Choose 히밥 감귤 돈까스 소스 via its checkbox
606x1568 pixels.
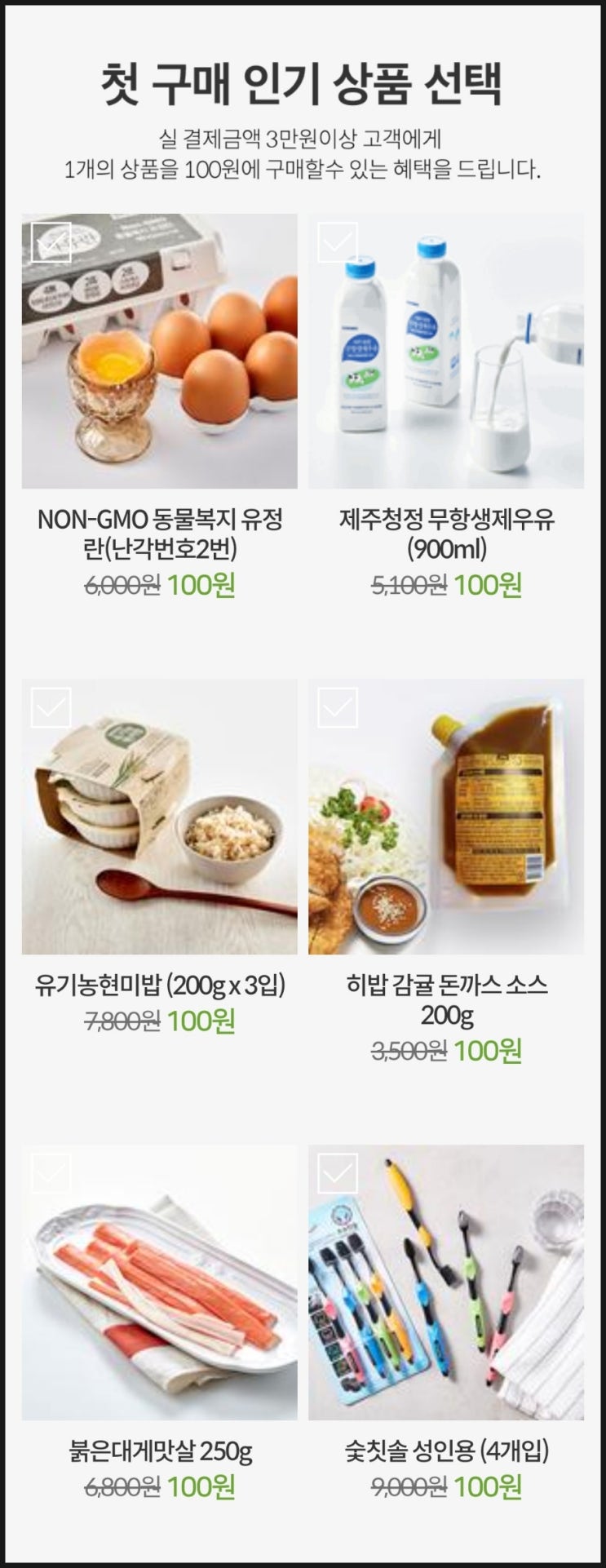[337, 707]
